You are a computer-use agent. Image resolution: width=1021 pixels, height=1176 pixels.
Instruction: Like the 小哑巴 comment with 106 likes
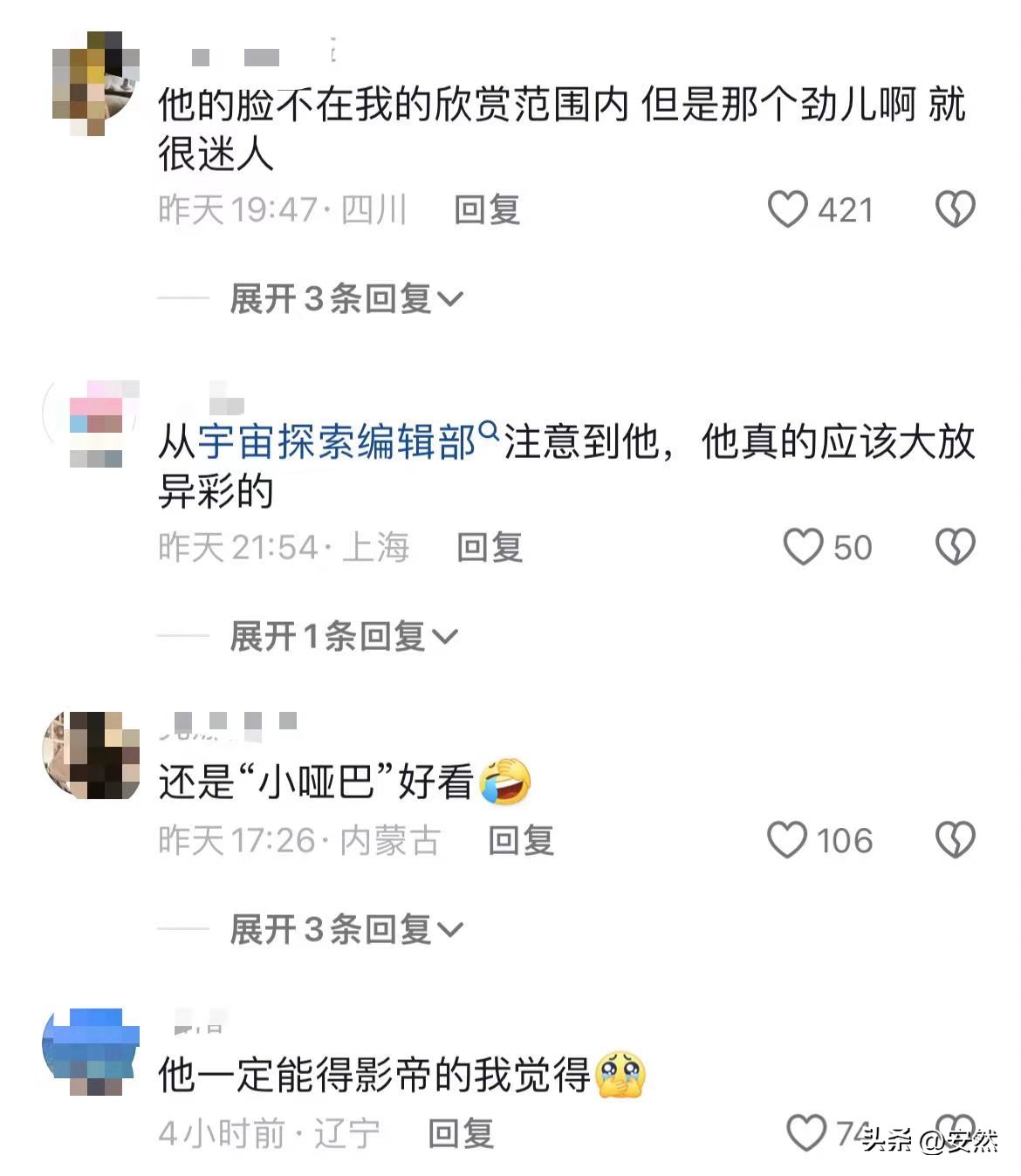[786, 840]
